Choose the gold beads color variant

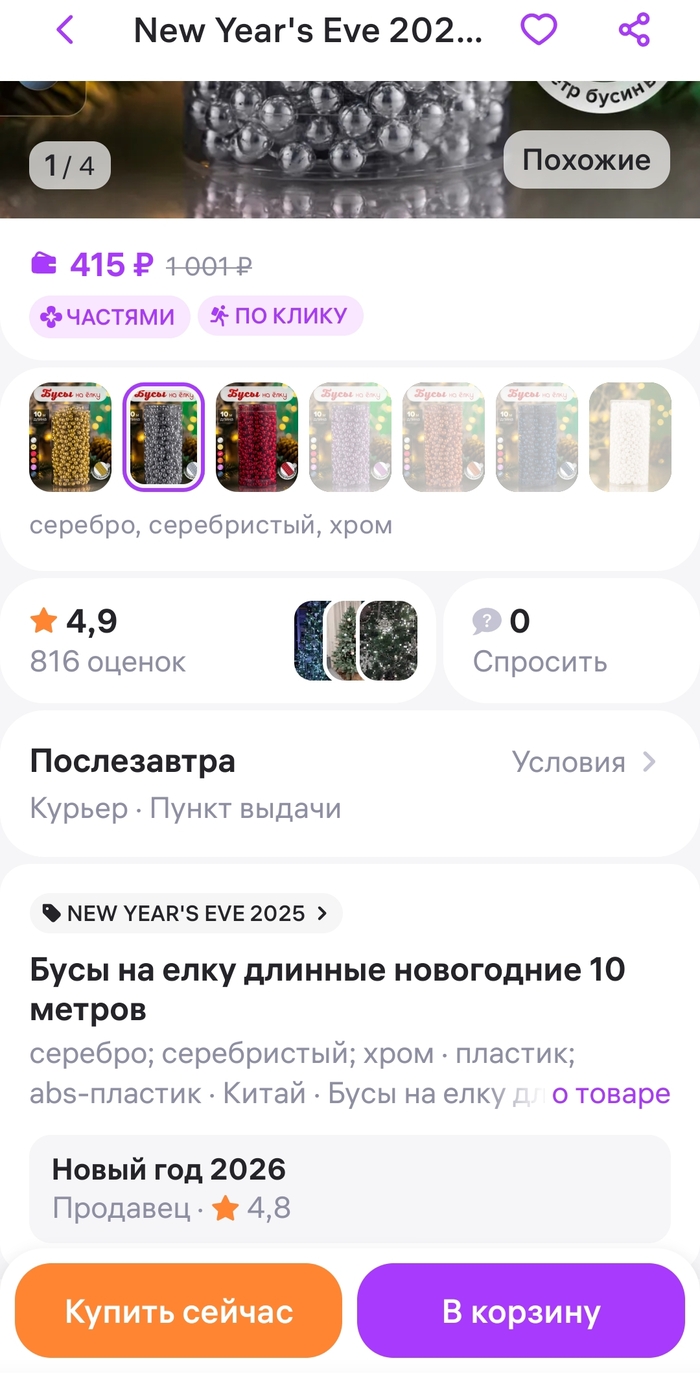(70, 437)
